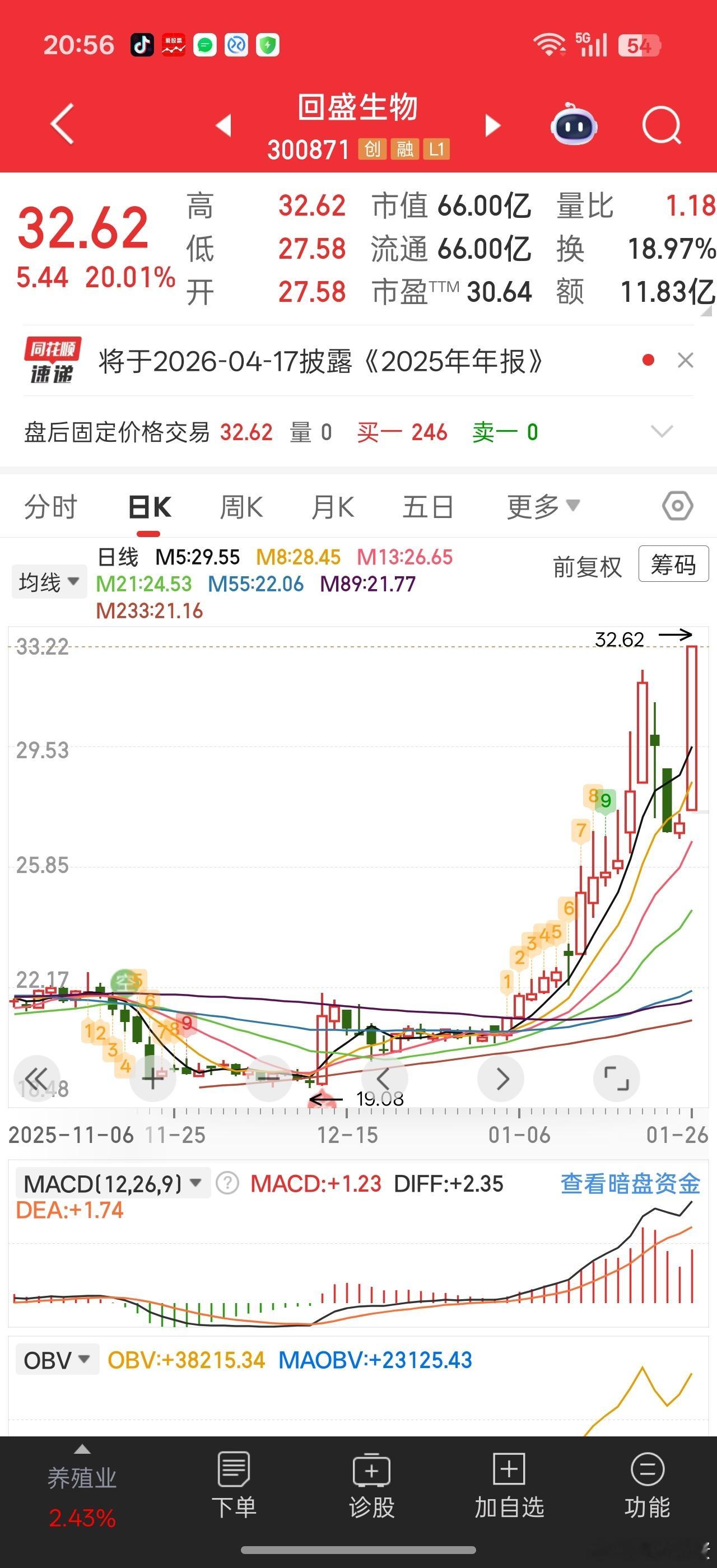
Task: Open 诊股 stock diagnosis
Action: [x=372, y=1485]
